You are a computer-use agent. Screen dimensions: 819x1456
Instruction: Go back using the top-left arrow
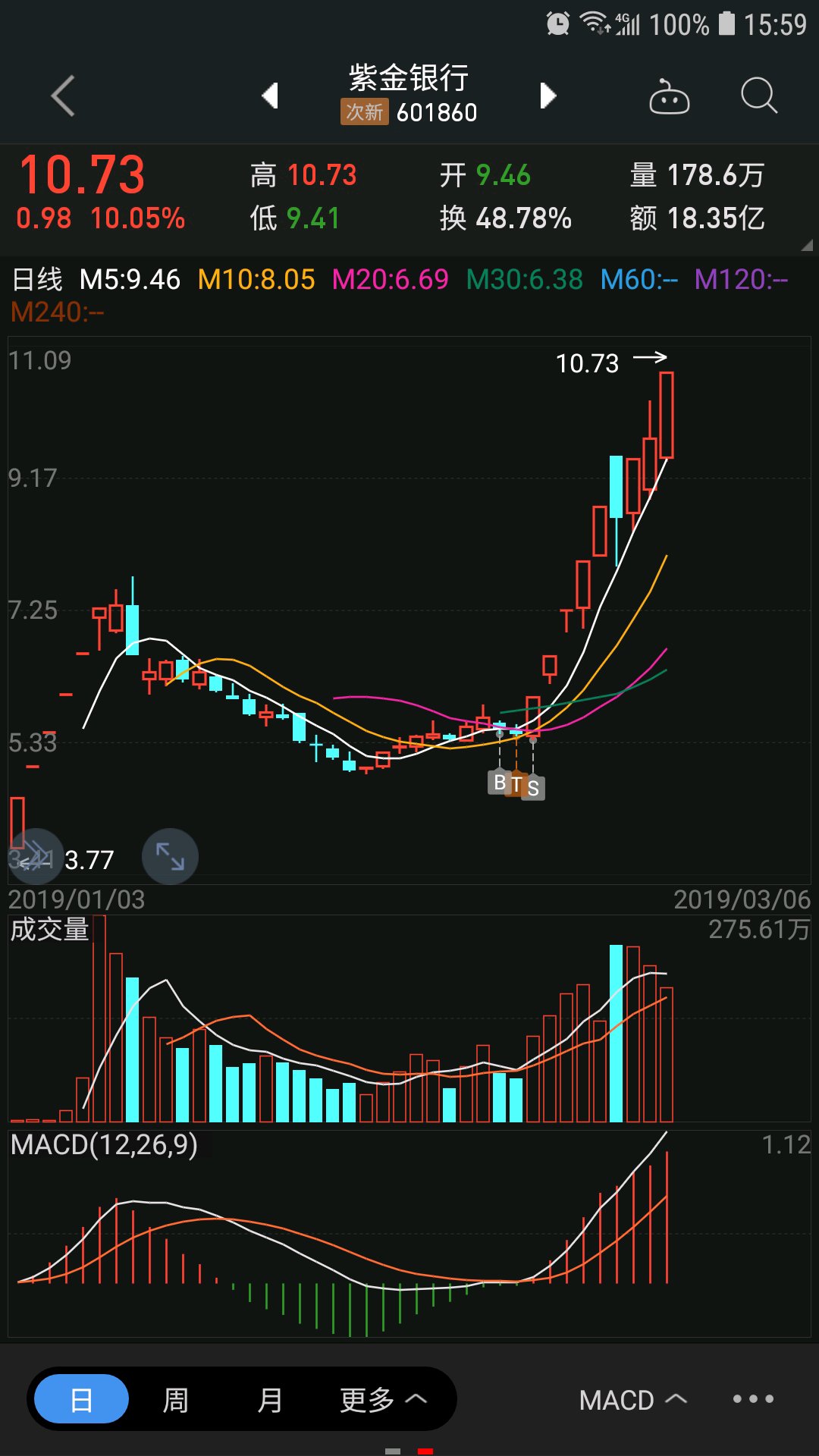[63, 96]
